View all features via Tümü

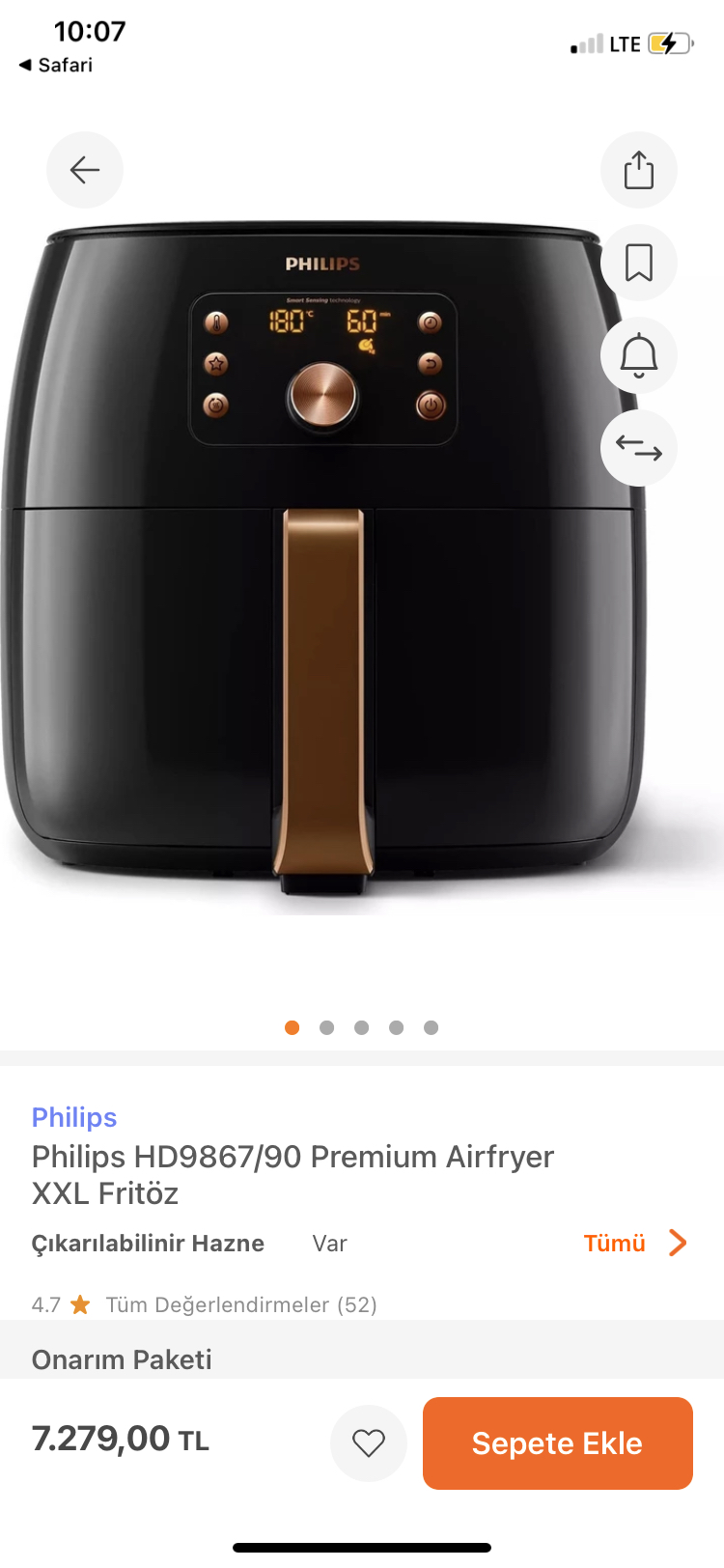[634, 1243]
